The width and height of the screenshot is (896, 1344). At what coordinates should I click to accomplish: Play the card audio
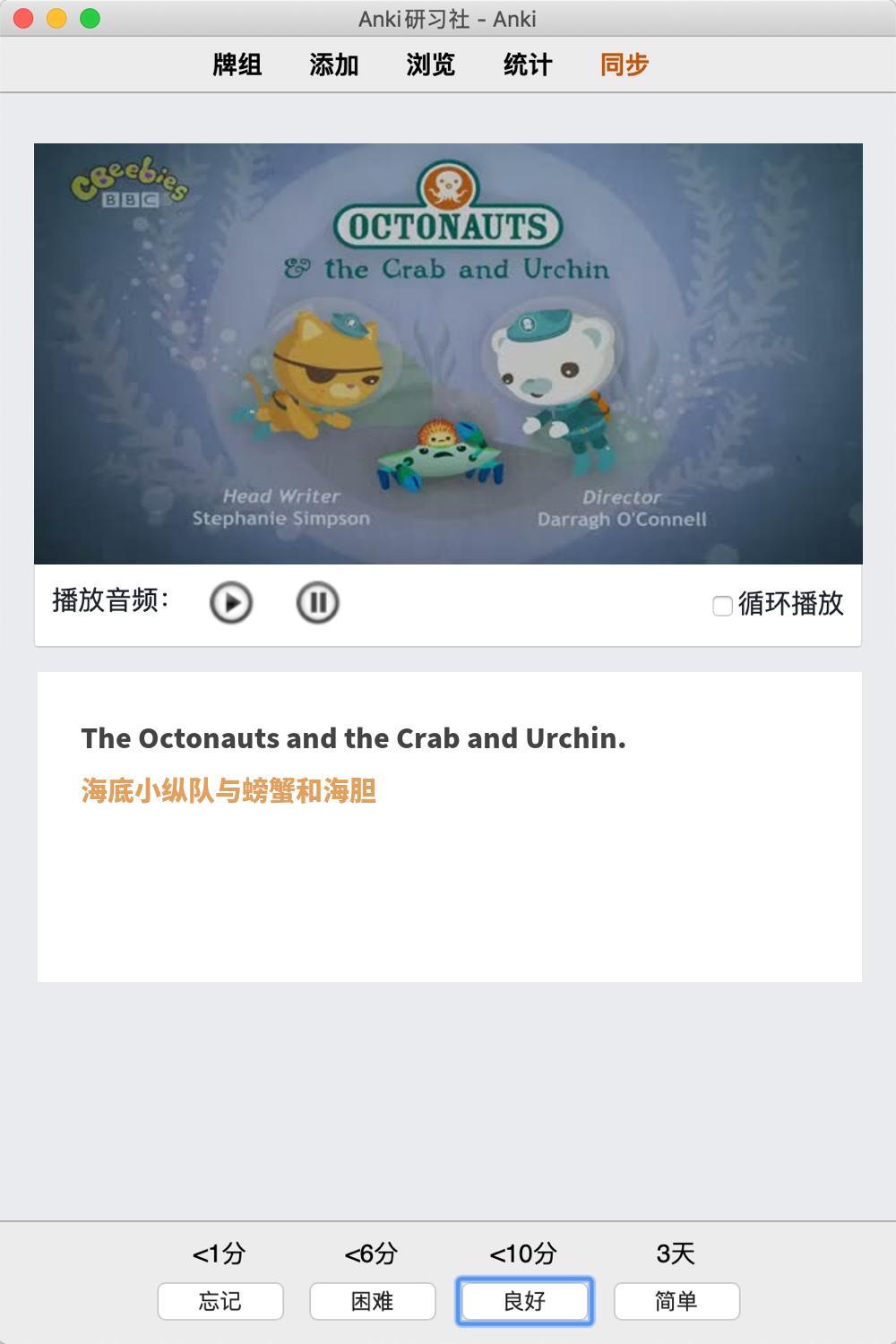(x=231, y=602)
